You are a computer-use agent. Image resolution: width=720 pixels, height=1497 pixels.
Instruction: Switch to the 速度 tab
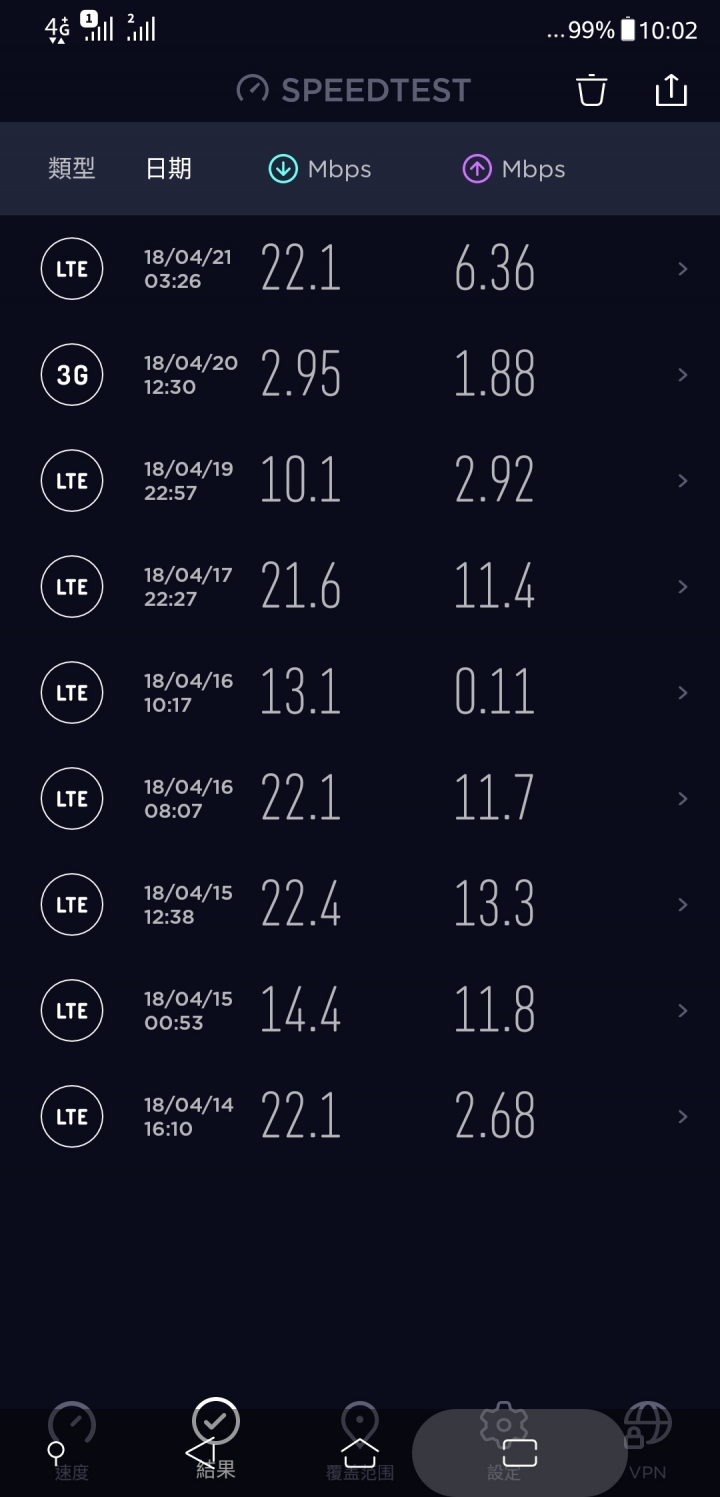pos(72,1442)
